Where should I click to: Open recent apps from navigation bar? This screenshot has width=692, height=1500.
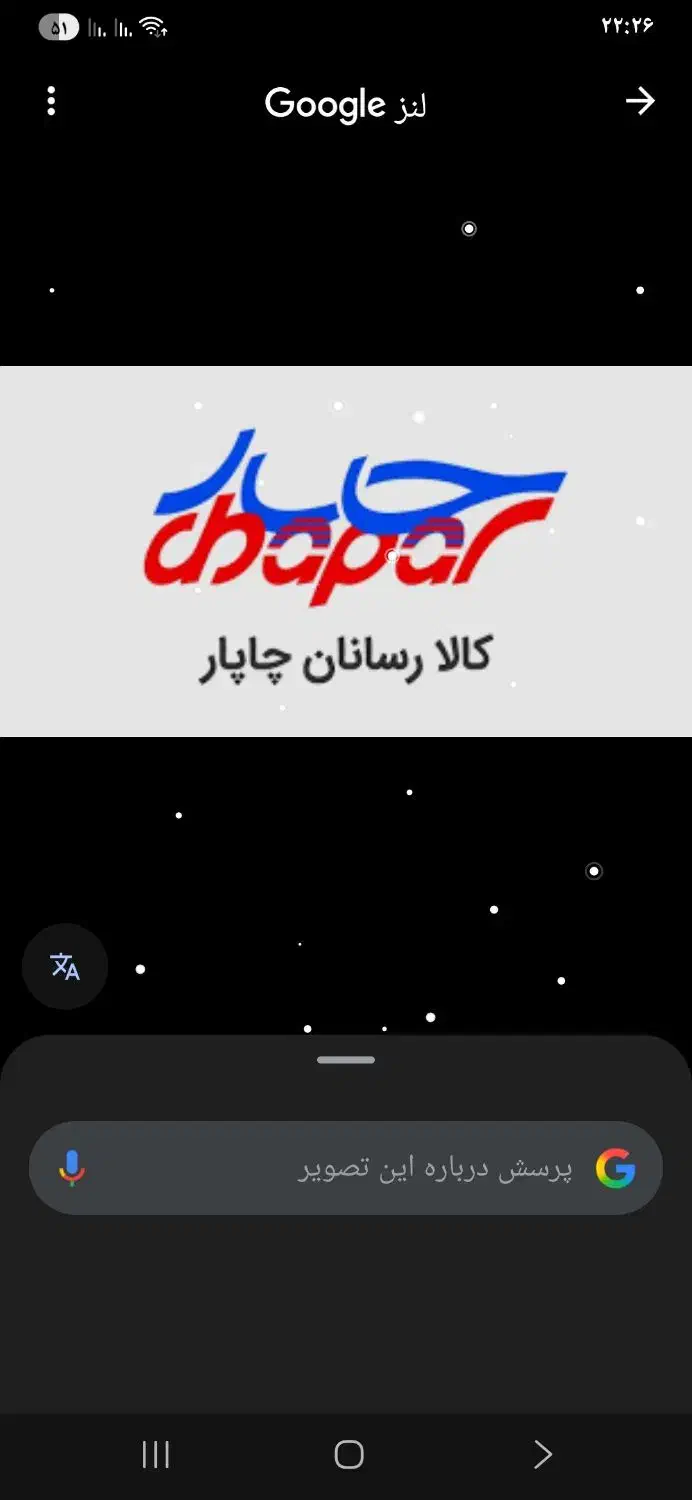156,1454
